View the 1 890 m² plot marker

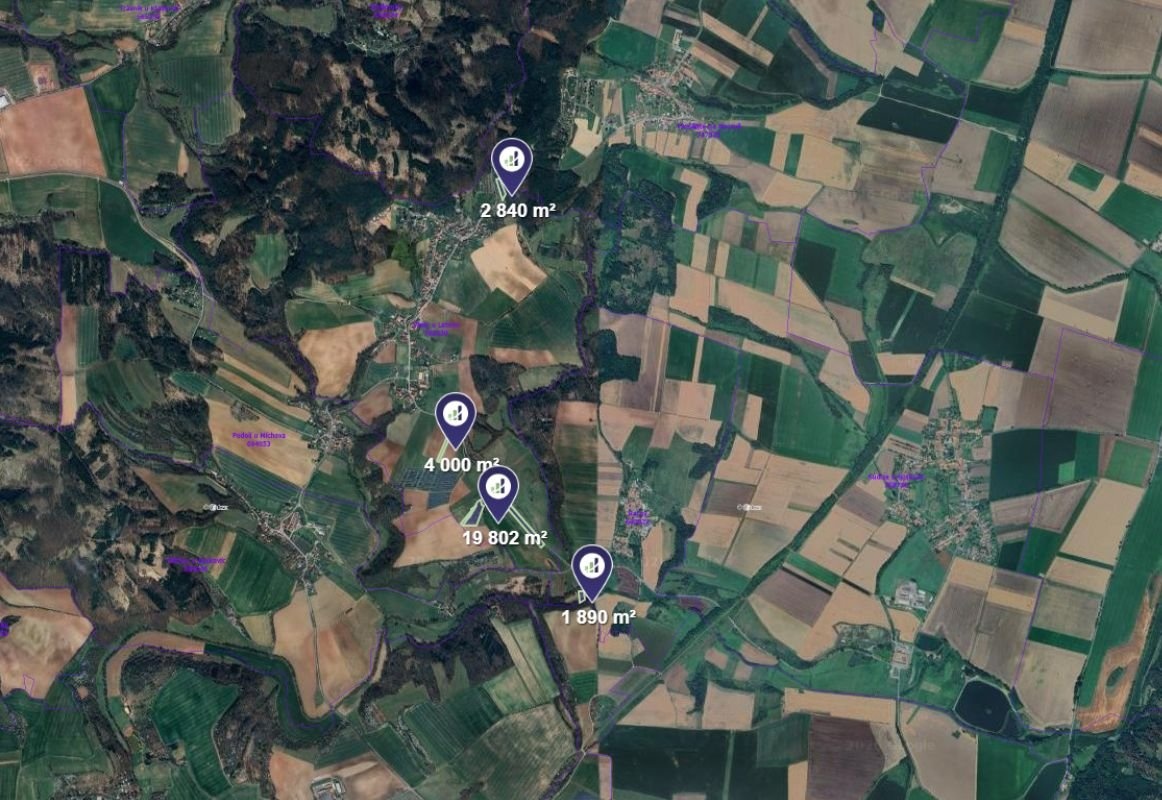(592, 567)
